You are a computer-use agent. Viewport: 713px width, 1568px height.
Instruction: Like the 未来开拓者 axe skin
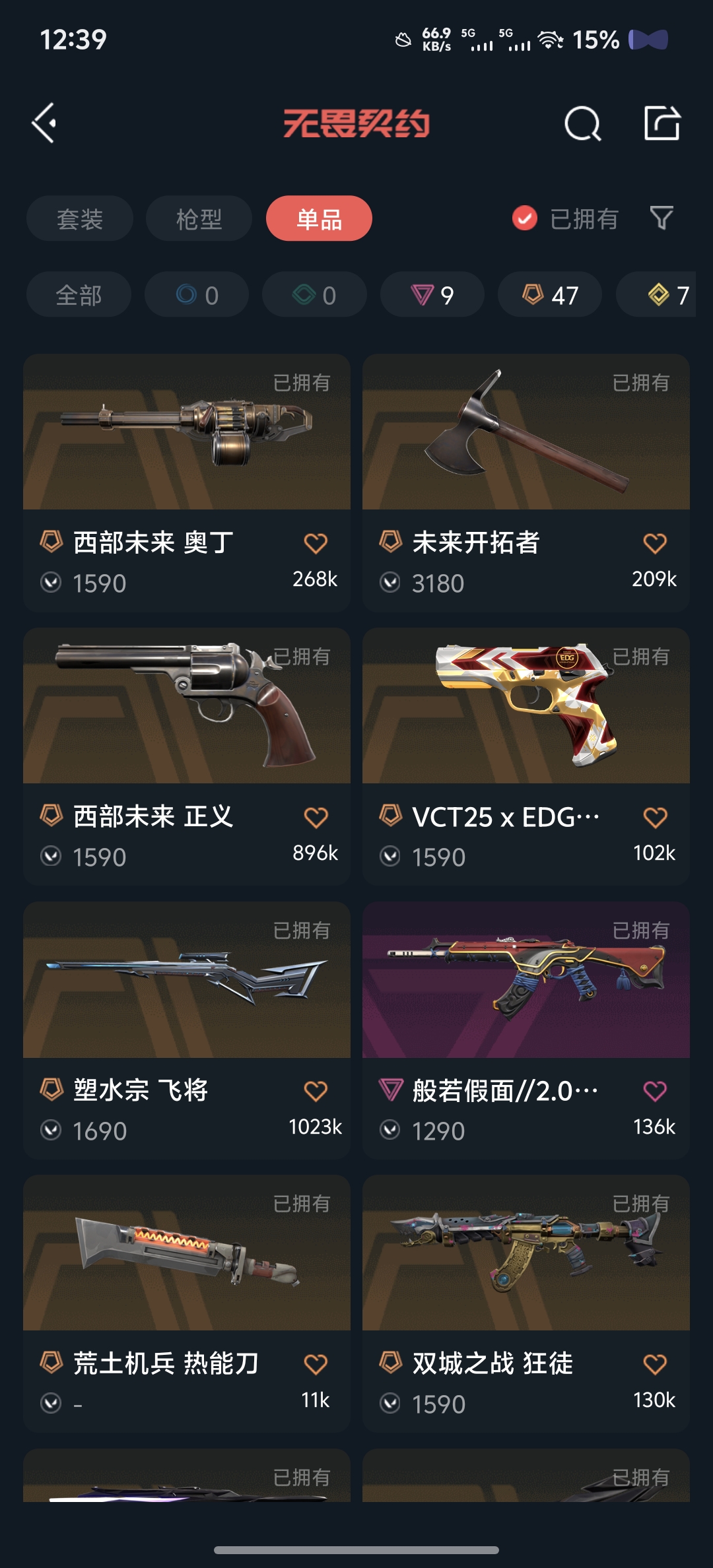654,544
